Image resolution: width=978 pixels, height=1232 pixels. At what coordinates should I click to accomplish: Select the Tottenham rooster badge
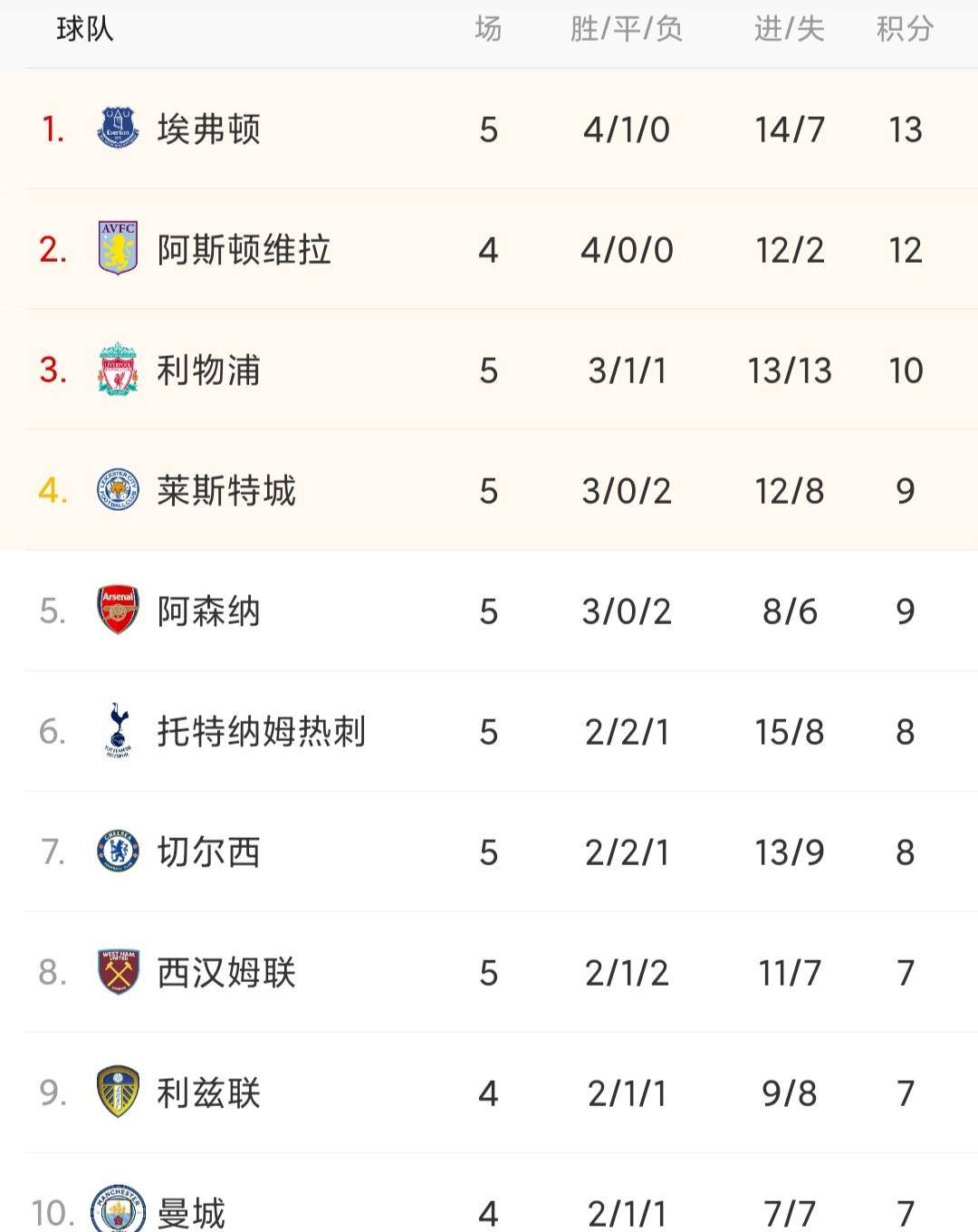(118, 731)
